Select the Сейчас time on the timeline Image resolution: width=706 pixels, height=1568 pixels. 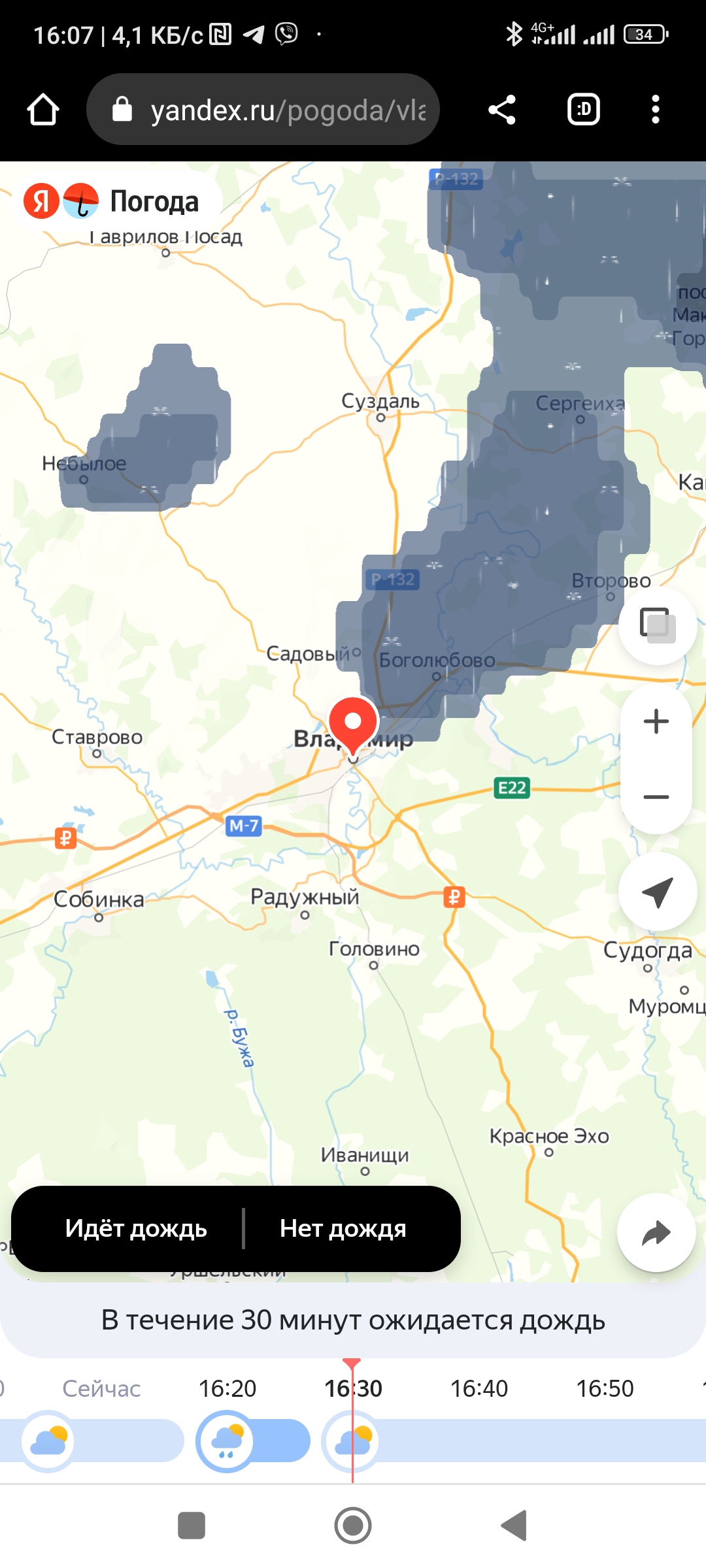101,1388
